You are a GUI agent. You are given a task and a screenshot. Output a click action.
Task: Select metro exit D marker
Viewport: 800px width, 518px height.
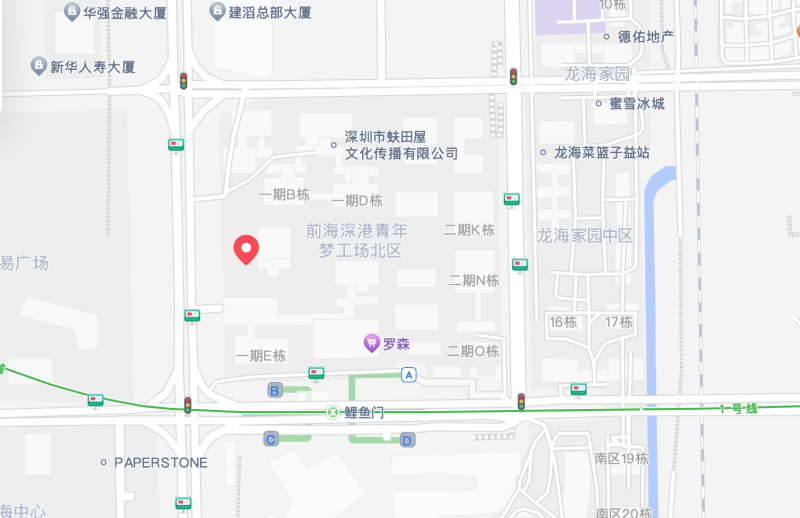point(407,439)
